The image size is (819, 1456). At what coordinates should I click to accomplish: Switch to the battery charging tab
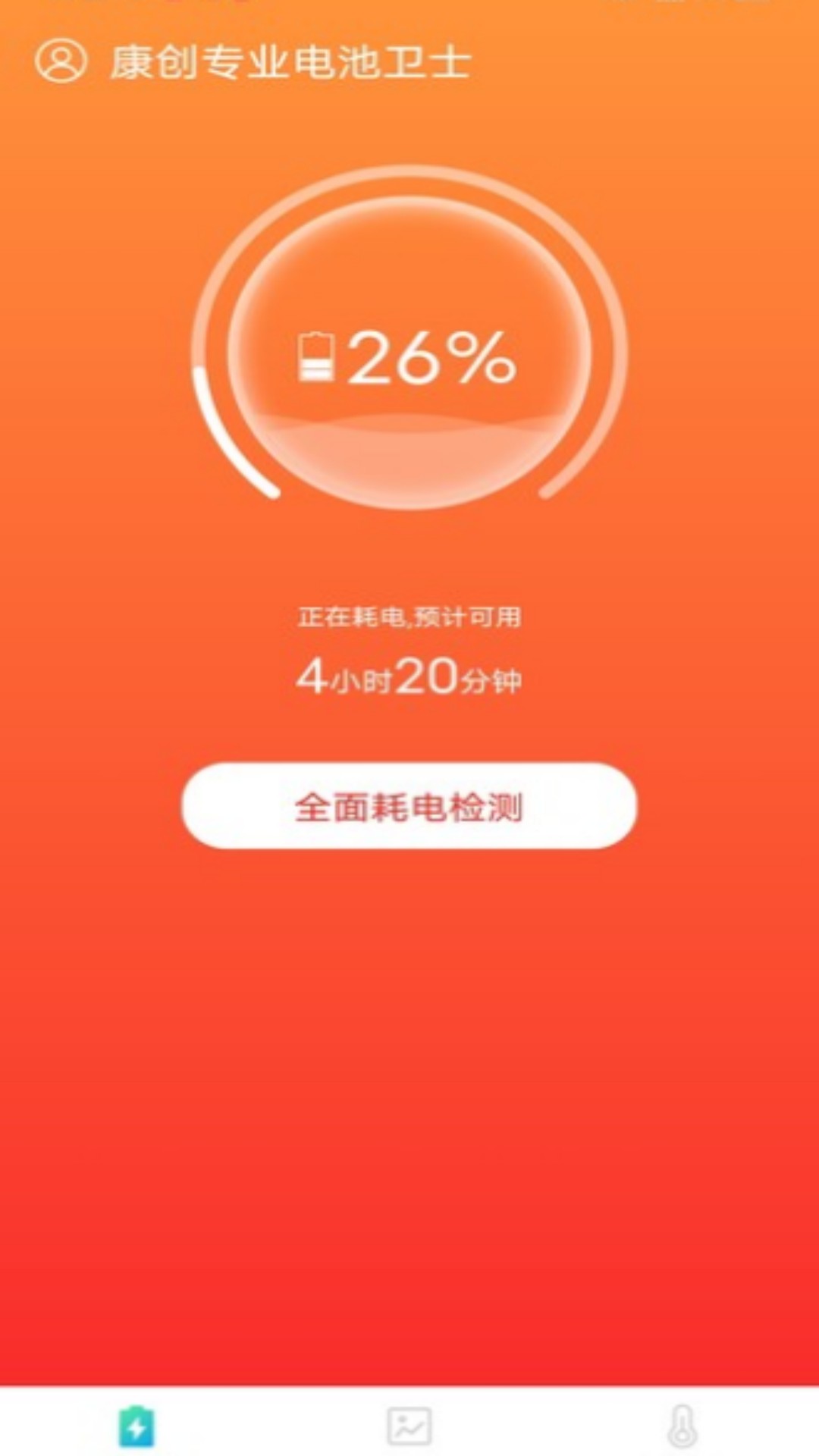coord(136,1426)
